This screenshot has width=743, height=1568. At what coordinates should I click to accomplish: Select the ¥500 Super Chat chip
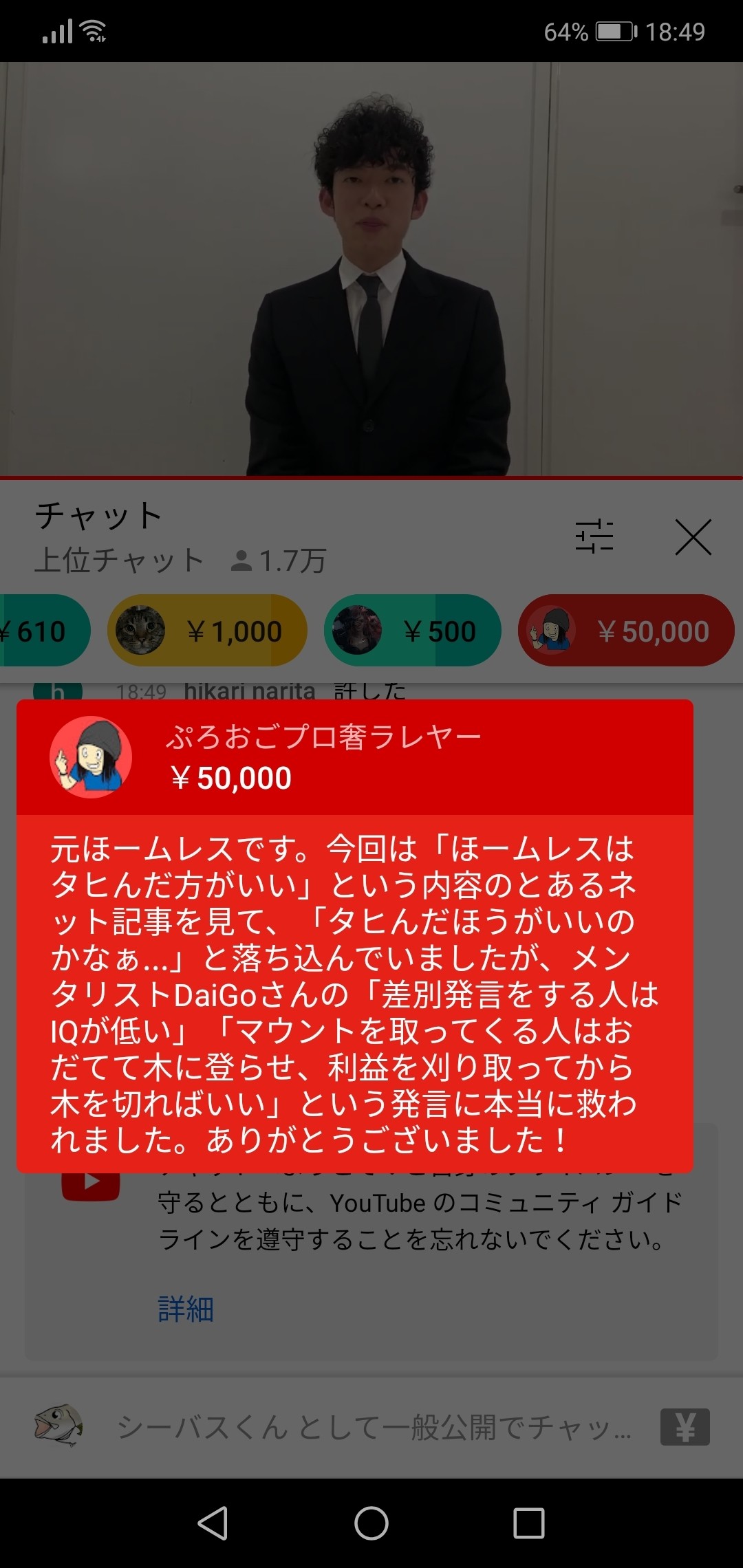click(412, 631)
